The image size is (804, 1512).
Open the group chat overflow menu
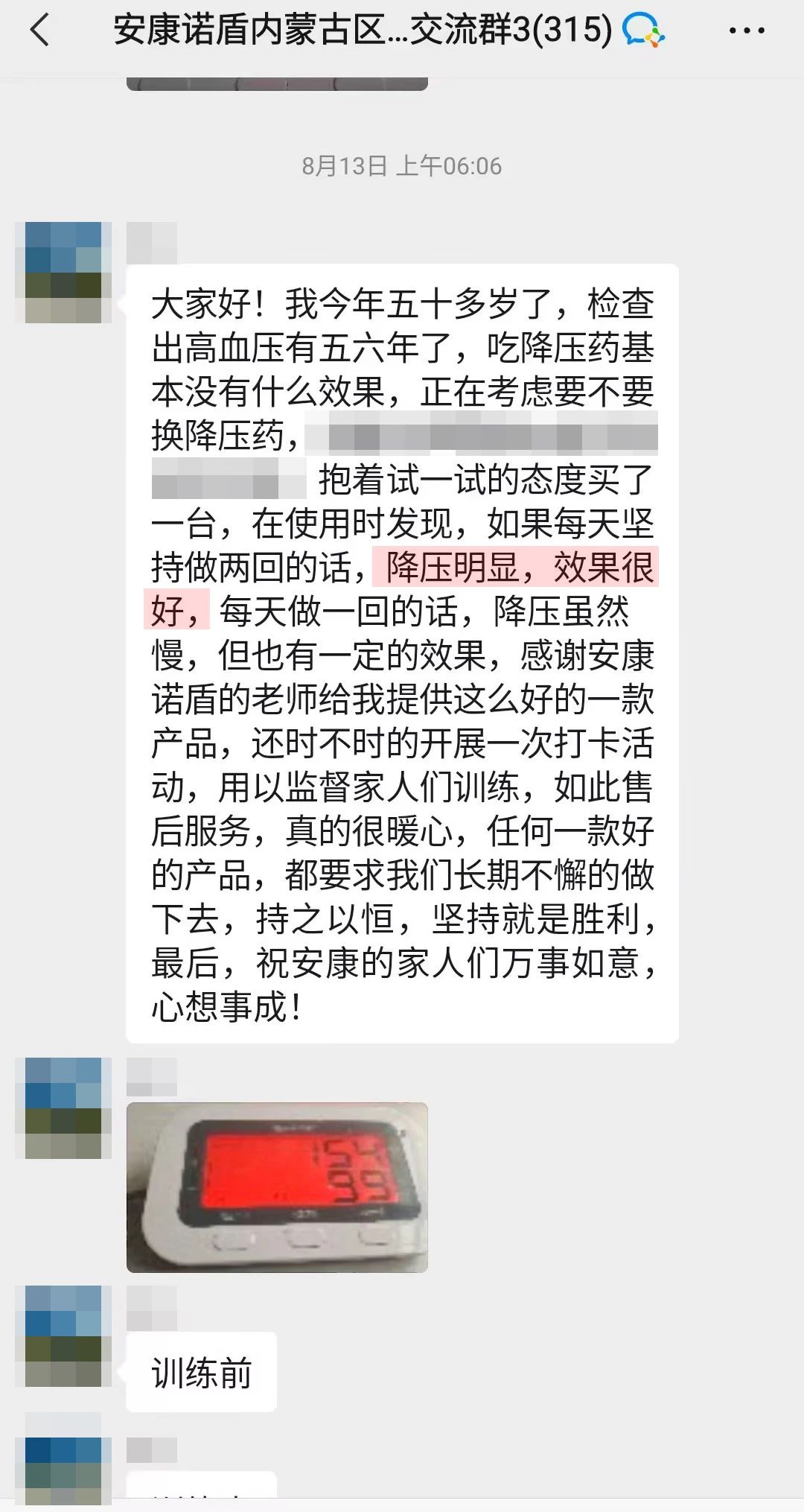(x=746, y=31)
